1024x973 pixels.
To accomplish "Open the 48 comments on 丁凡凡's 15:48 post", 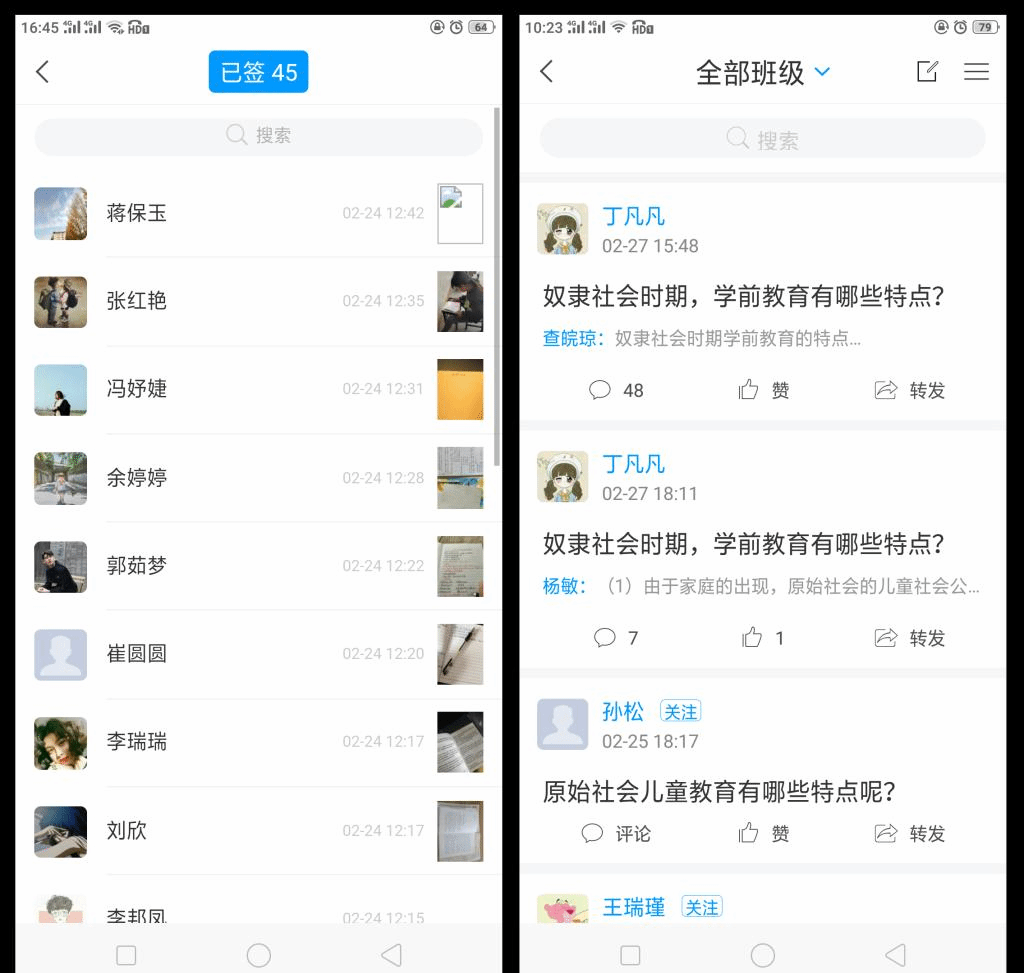I will 616,390.
